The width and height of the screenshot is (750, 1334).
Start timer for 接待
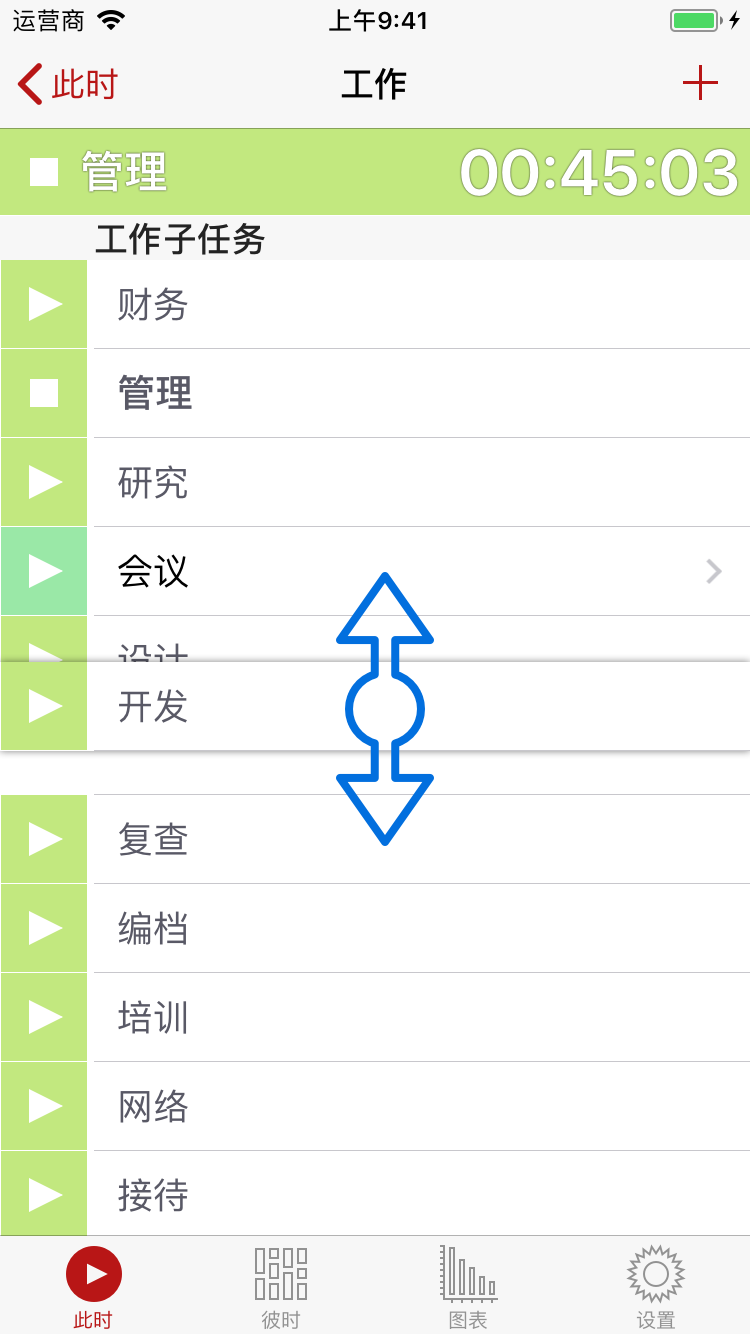[44, 1194]
